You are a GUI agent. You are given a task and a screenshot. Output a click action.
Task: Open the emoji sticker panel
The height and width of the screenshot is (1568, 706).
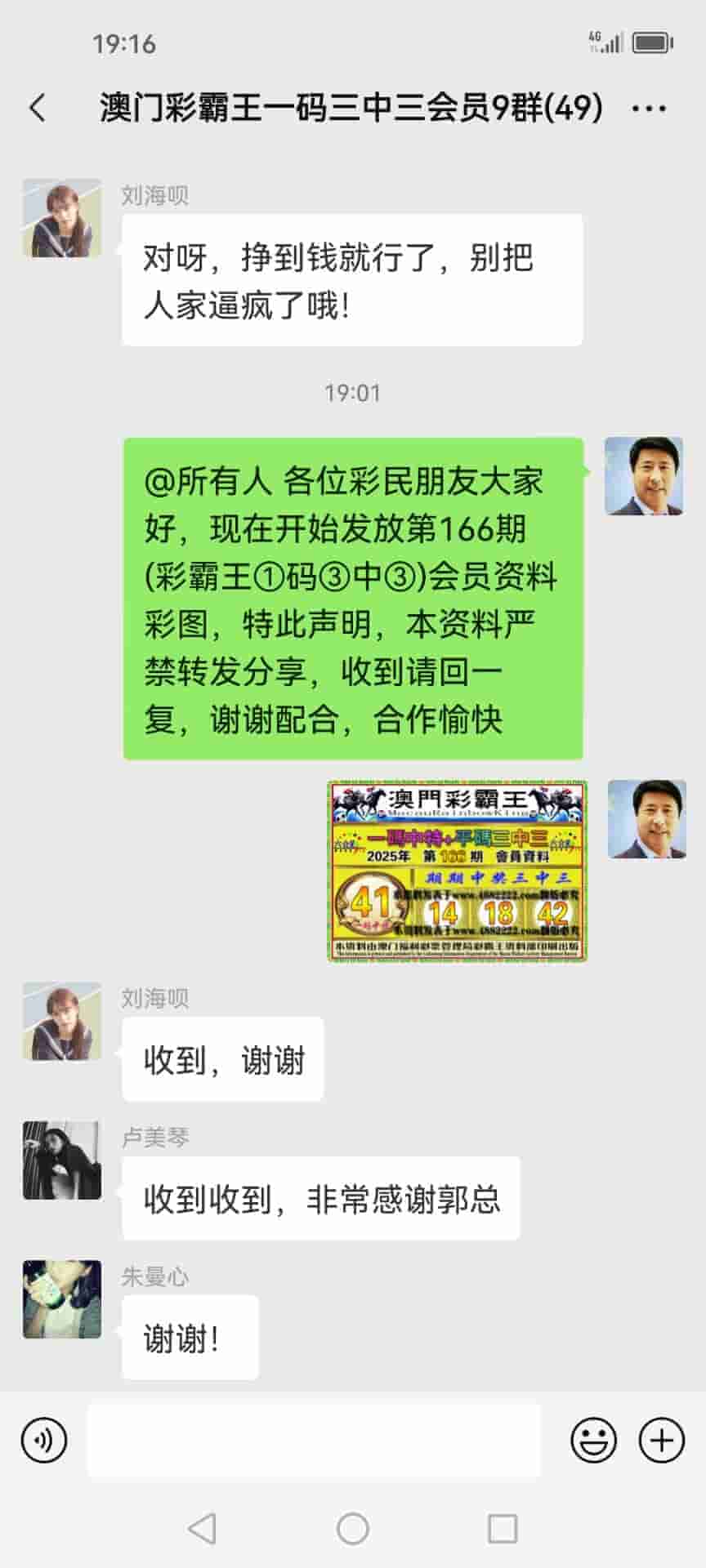593,1441
